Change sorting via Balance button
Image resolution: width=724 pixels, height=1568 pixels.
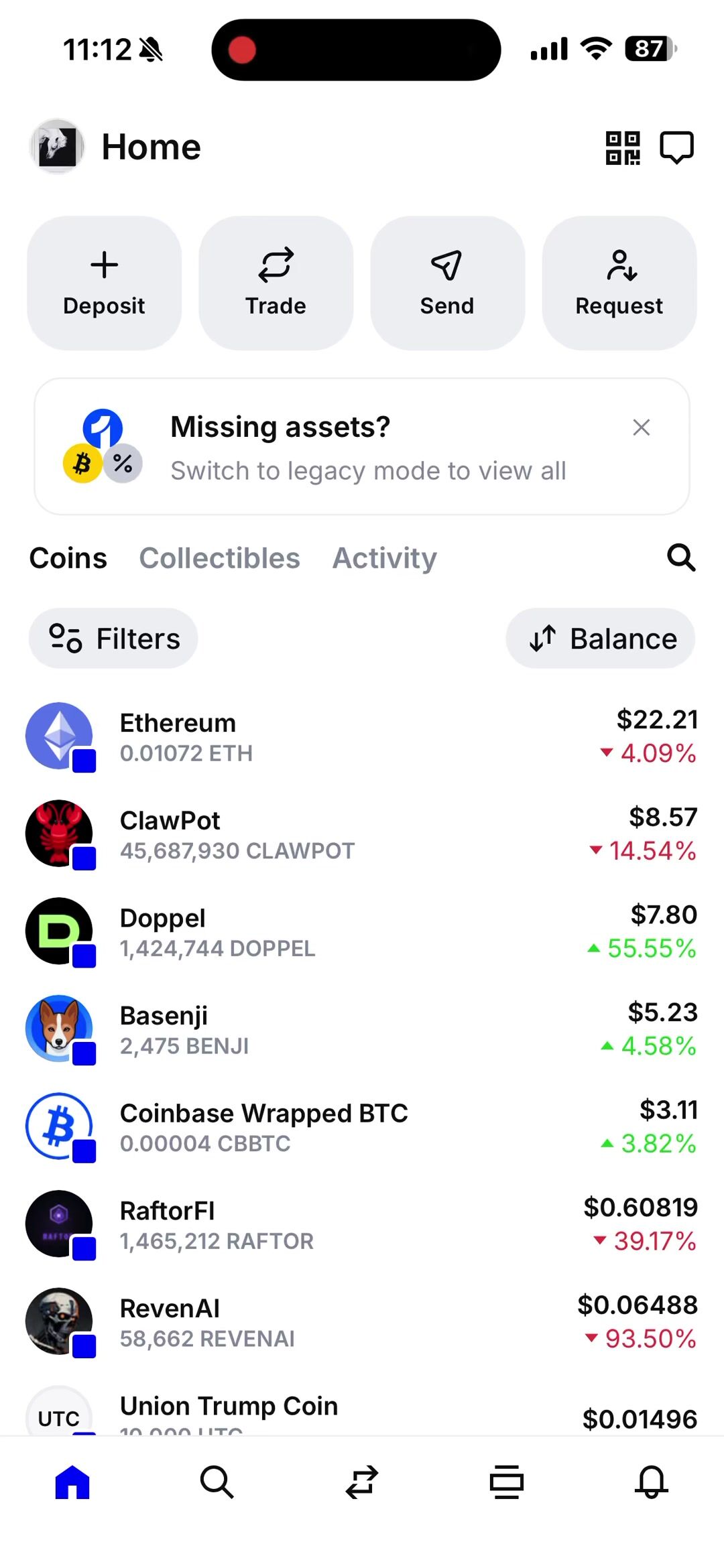601,639
